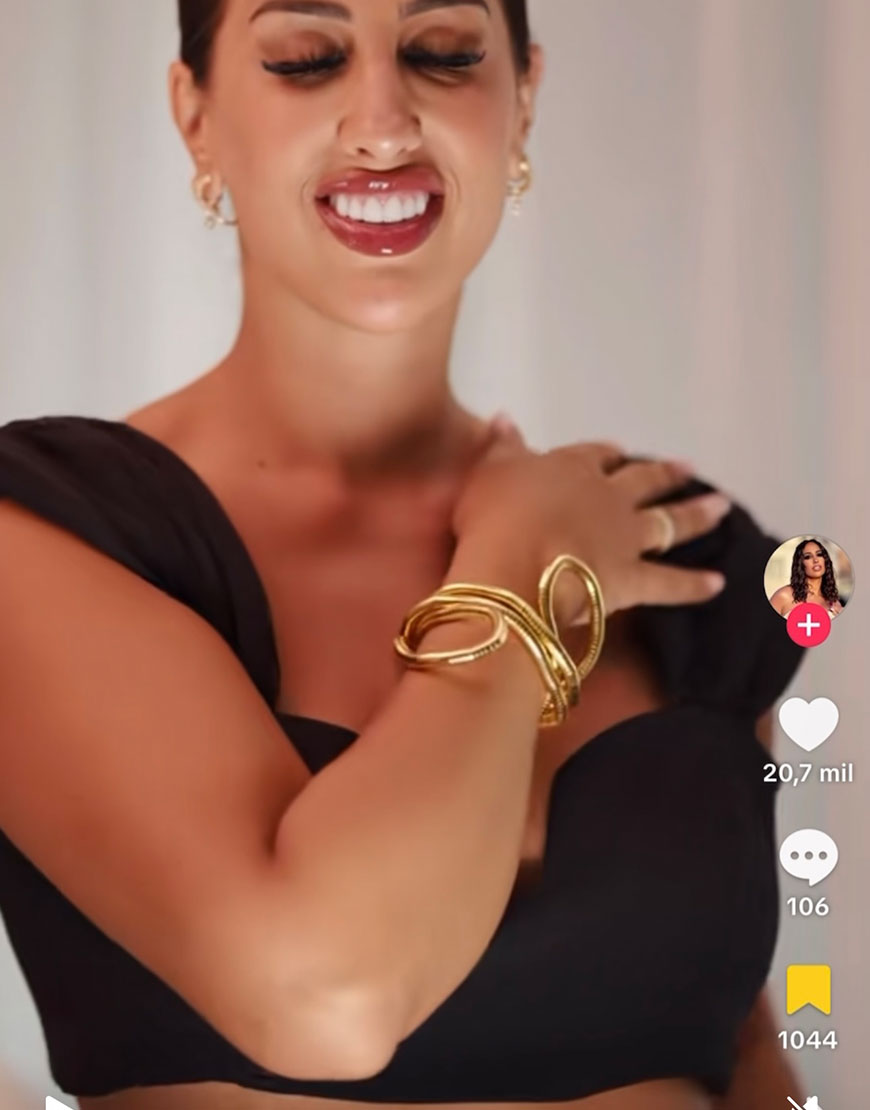Bookmark this video to favorites
This screenshot has height=1110, width=870.
click(x=808, y=990)
